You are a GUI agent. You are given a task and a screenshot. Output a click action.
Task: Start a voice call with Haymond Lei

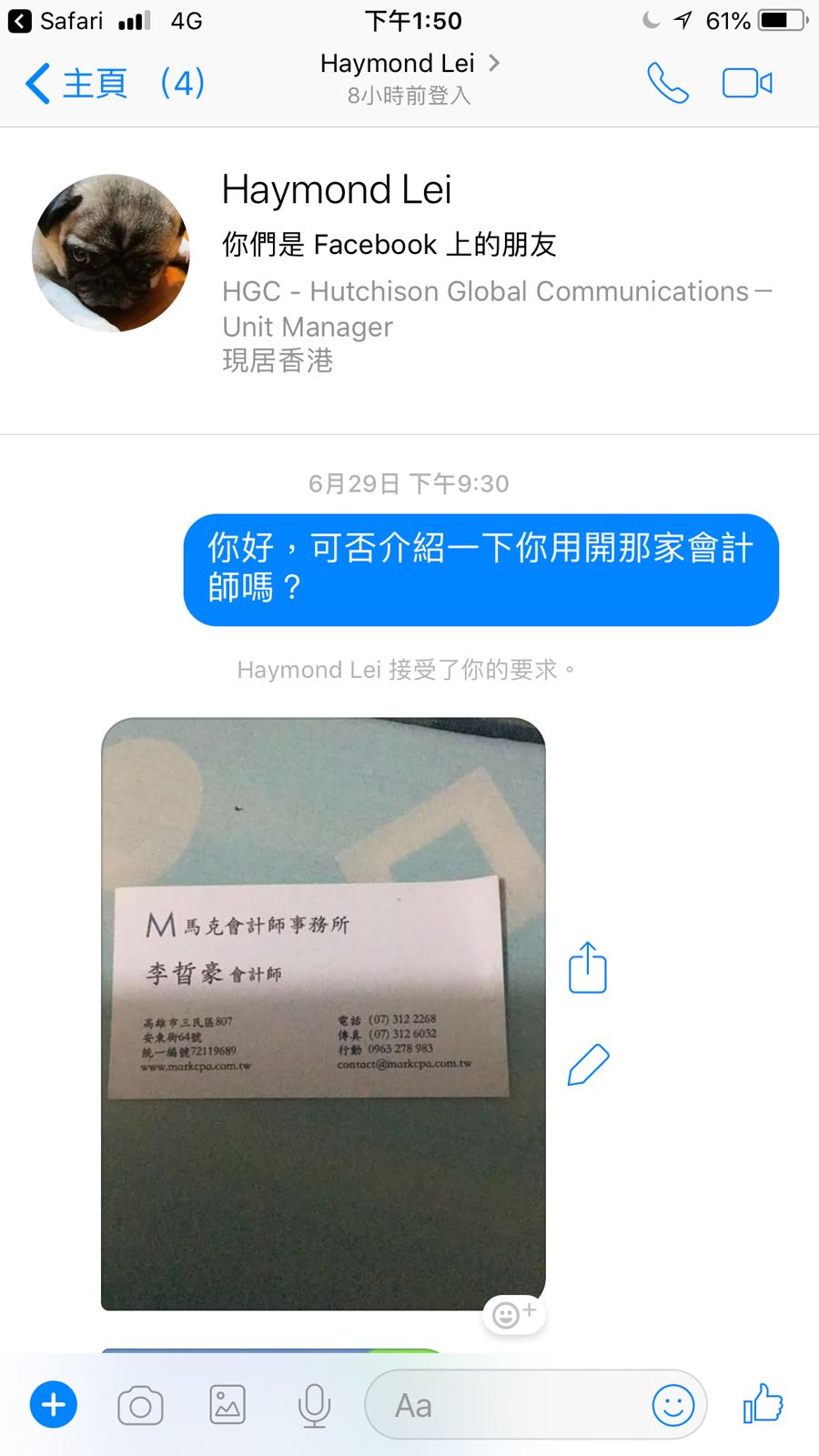(x=667, y=84)
